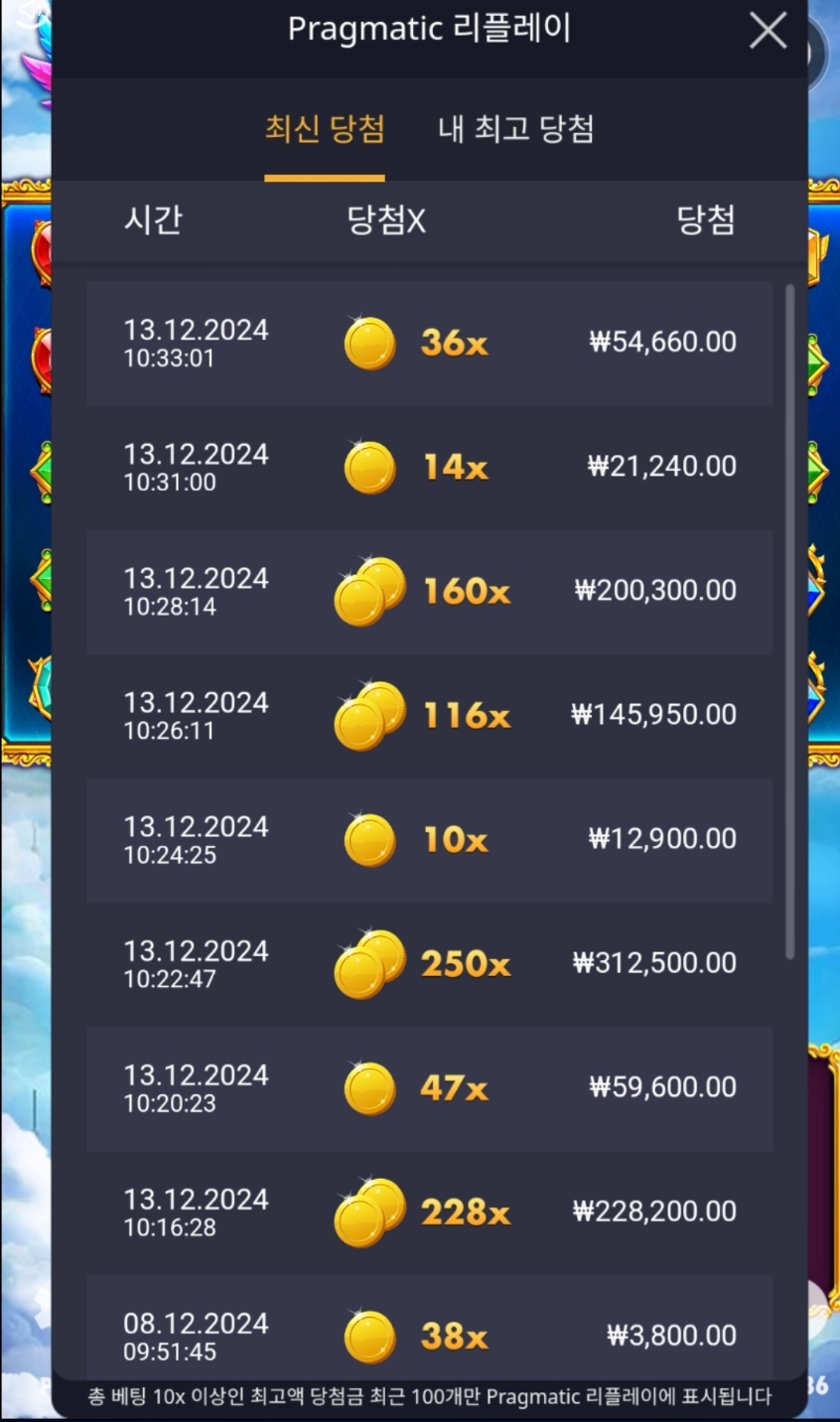View the 228x replay from 10:16:28
The image size is (840, 1422).
tap(429, 1212)
